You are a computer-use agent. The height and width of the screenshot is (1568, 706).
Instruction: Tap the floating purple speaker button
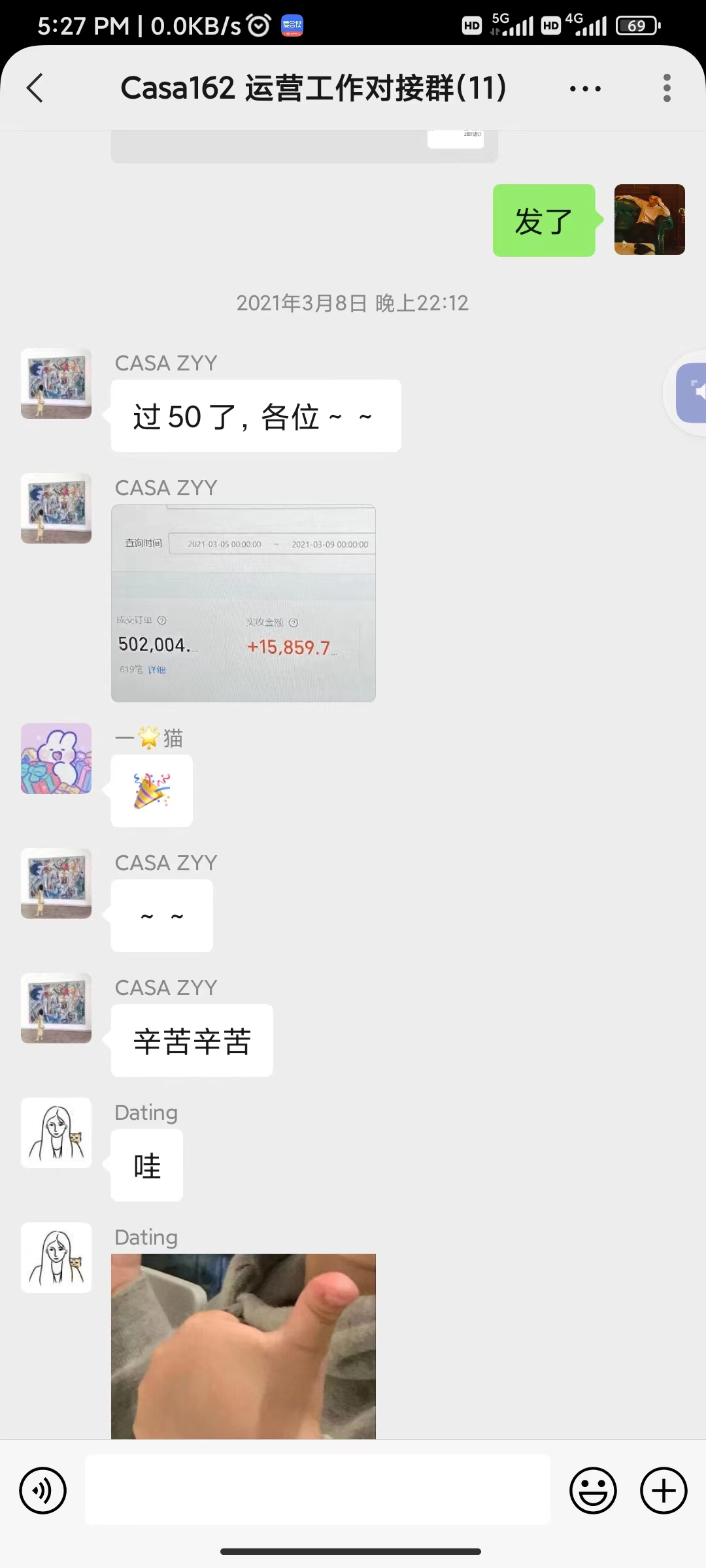[x=692, y=393]
